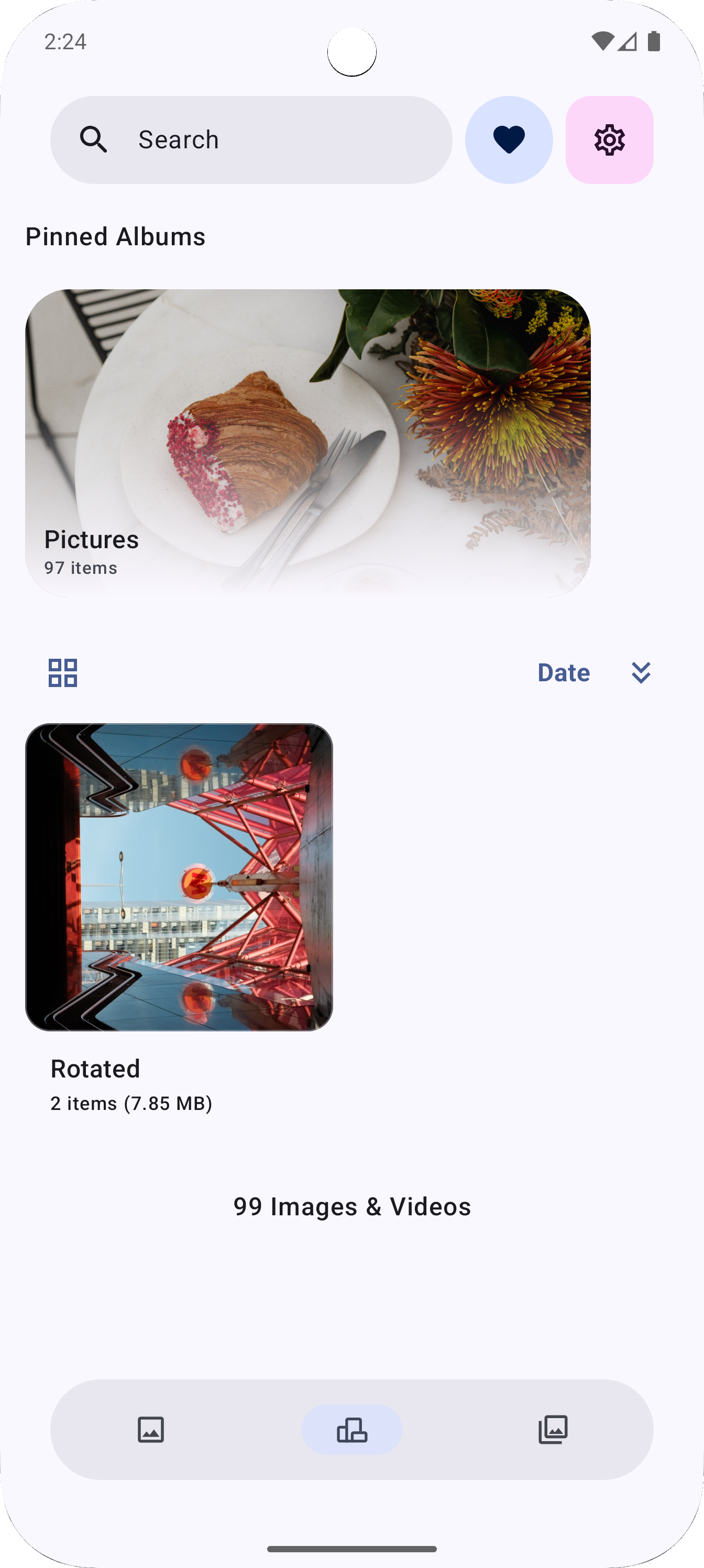The width and height of the screenshot is (704, 1568).
Task: Open settings with the gear icon
Action: [609, 140]
